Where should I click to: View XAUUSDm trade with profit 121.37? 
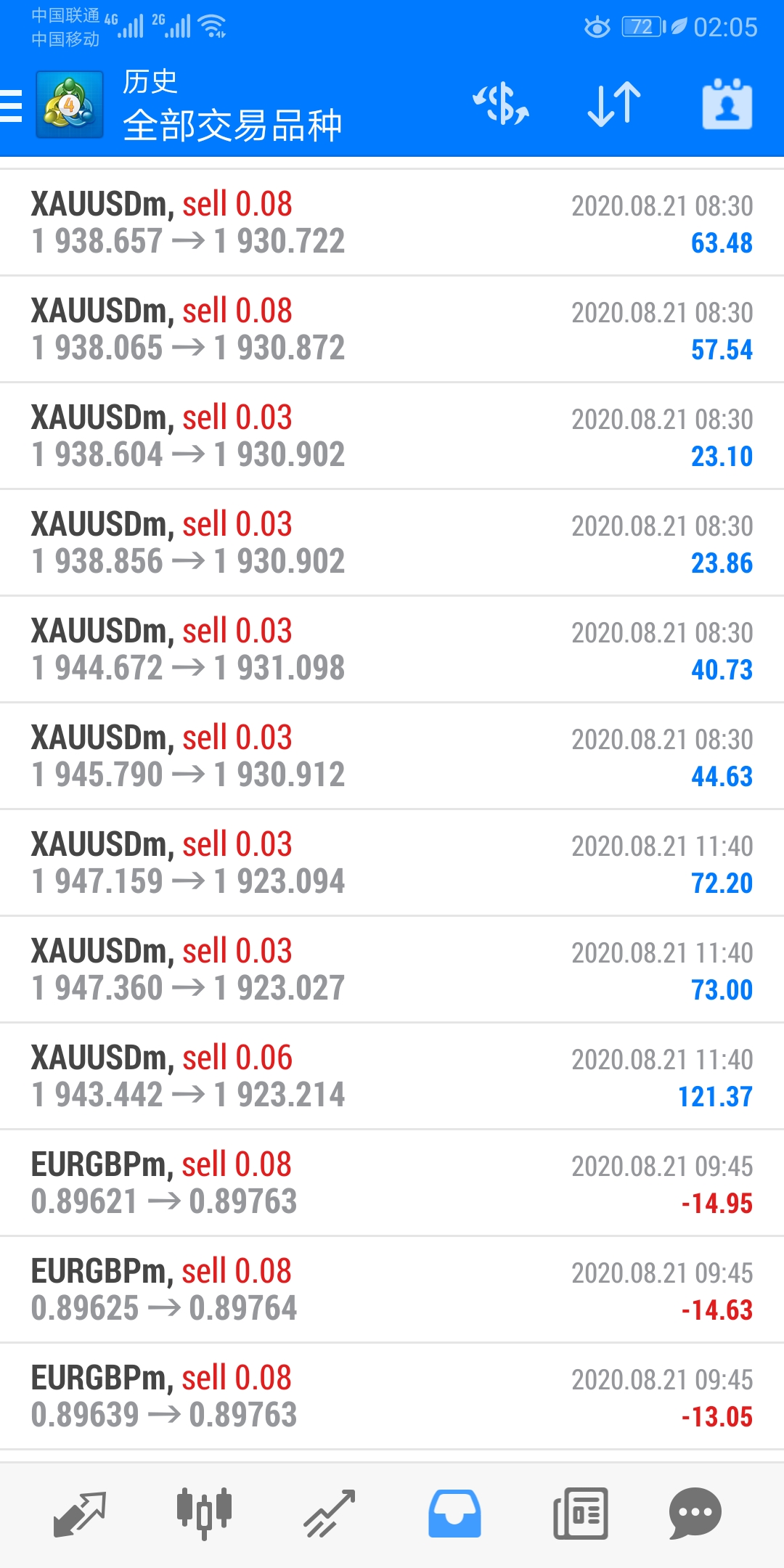pyautogui.click(x=392, y=1077)
